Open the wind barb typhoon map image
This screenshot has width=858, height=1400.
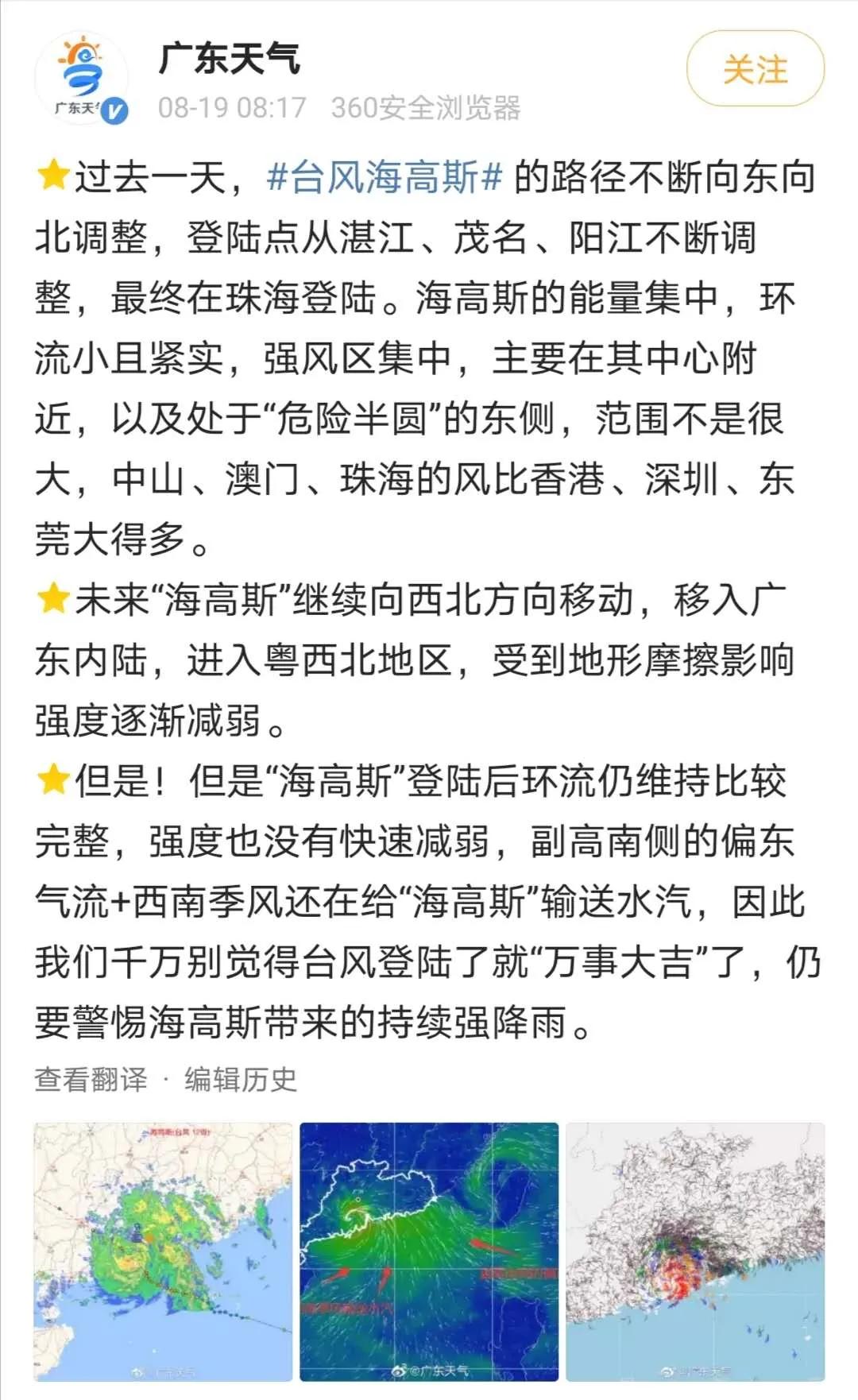point(695,1251)
